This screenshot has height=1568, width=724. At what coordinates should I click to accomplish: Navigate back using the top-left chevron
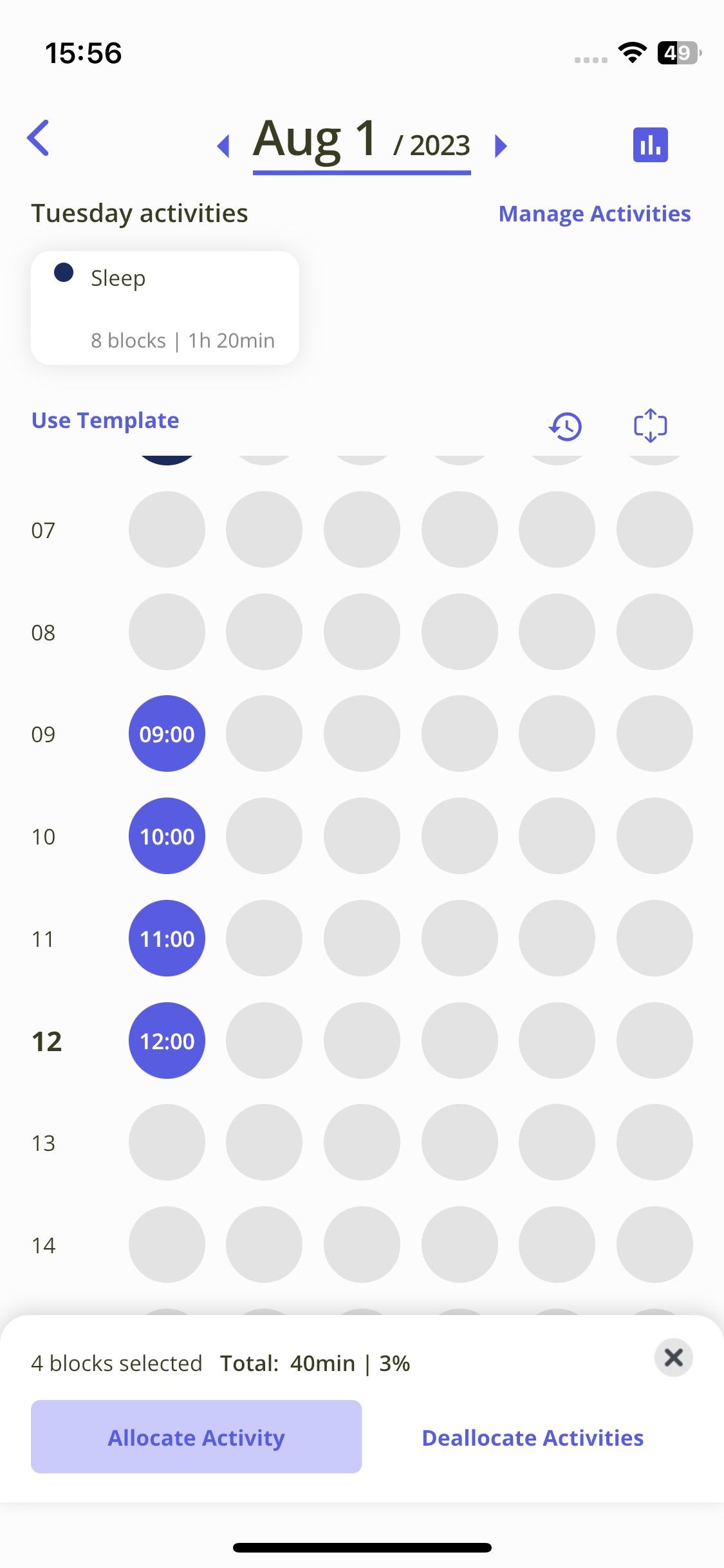[x=39, y=138]
